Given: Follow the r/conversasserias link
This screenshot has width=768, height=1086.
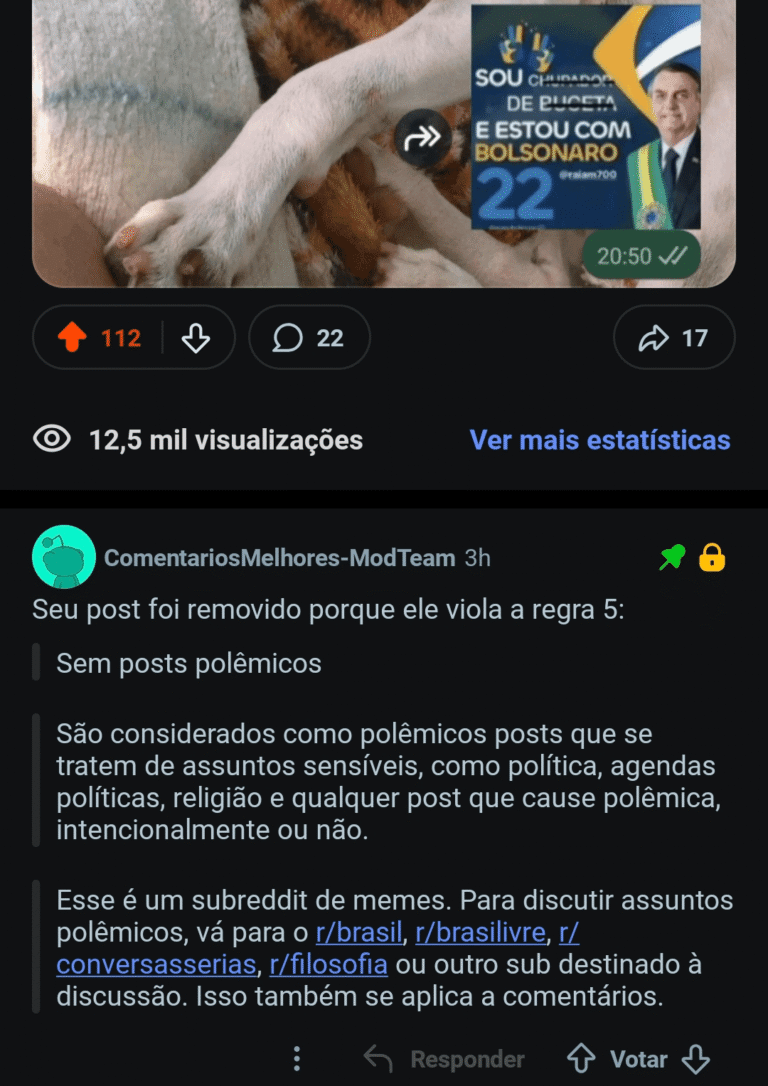Looking at the screenshot, I should point(156,966).
